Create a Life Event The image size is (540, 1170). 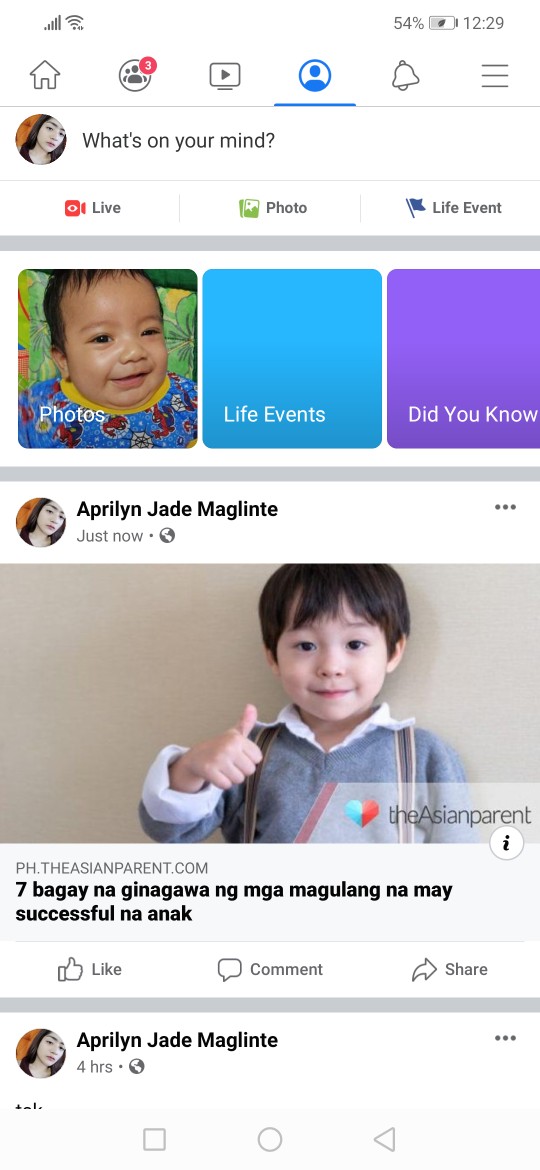453,207
